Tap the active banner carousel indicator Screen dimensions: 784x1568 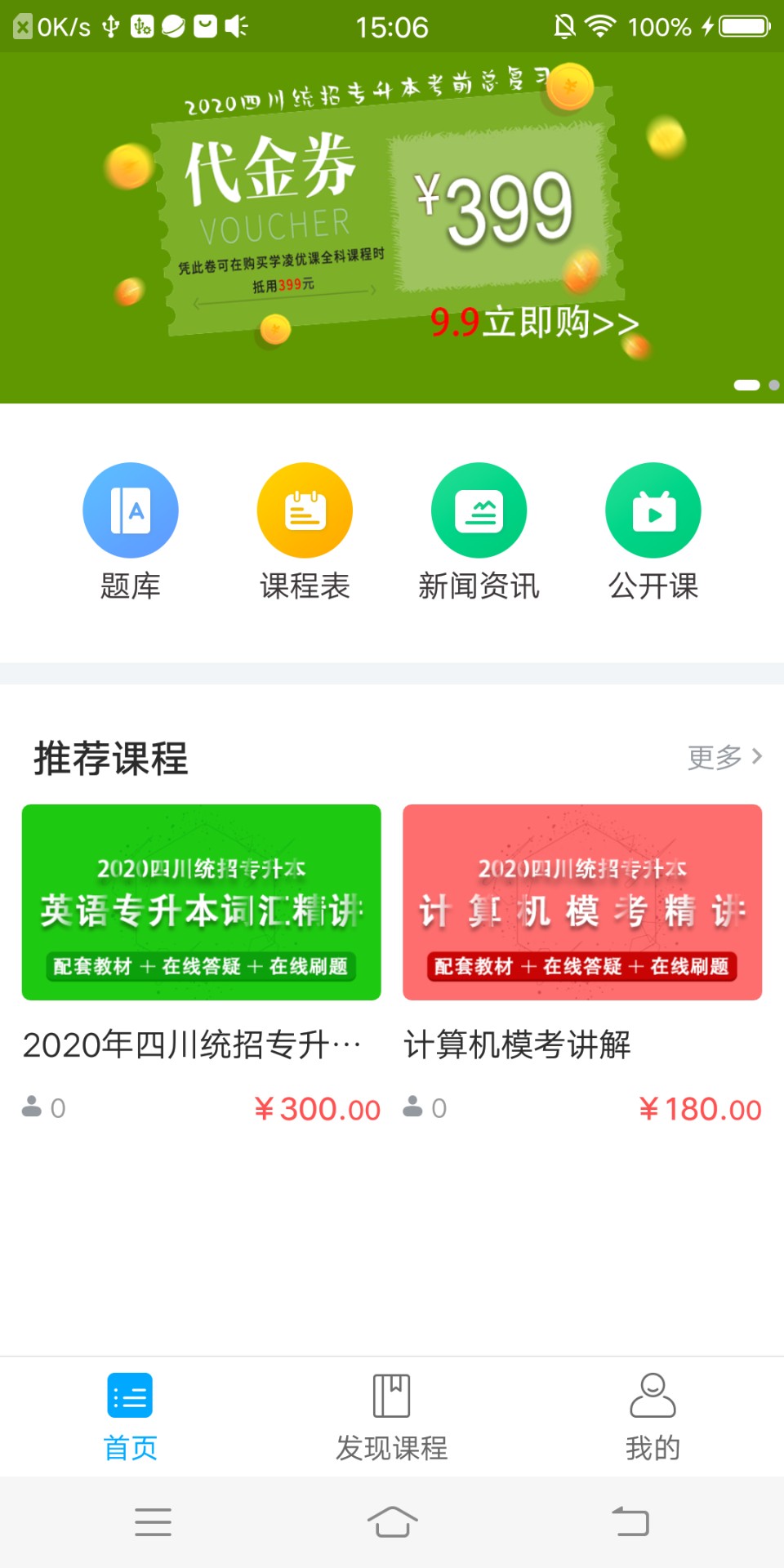click(x=746, y=384)
